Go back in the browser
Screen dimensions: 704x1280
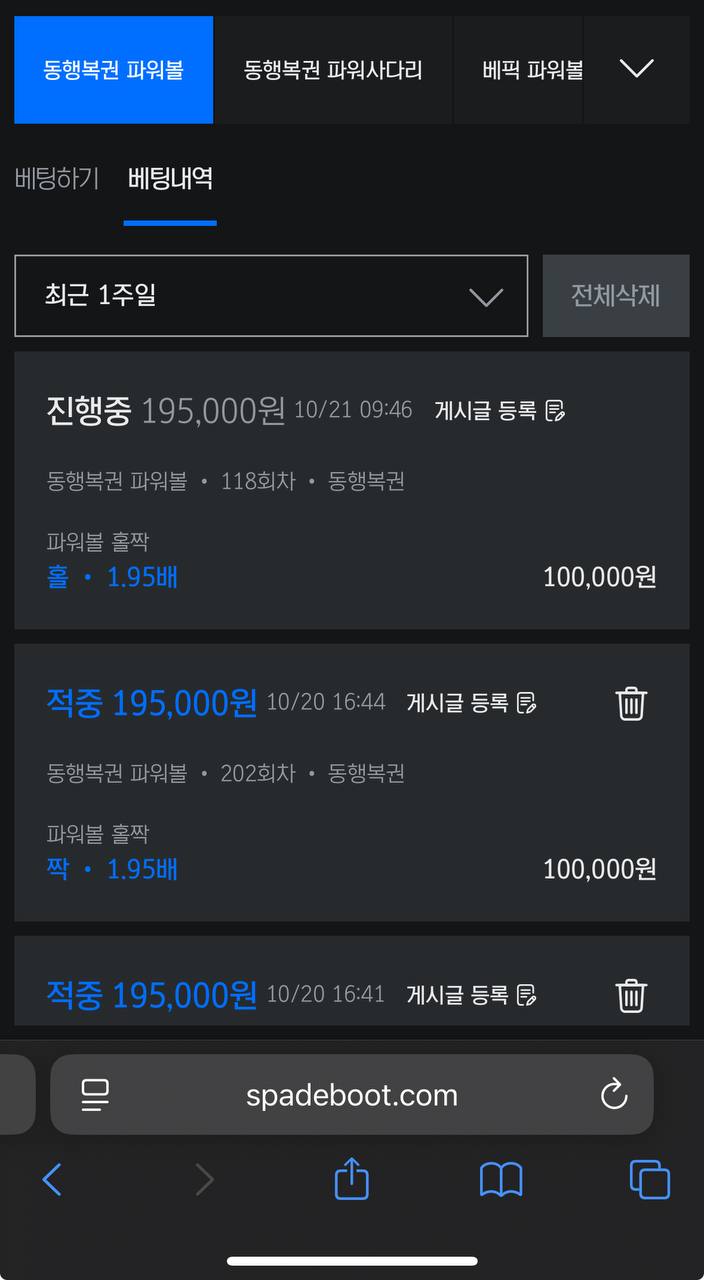point(52,1180)
